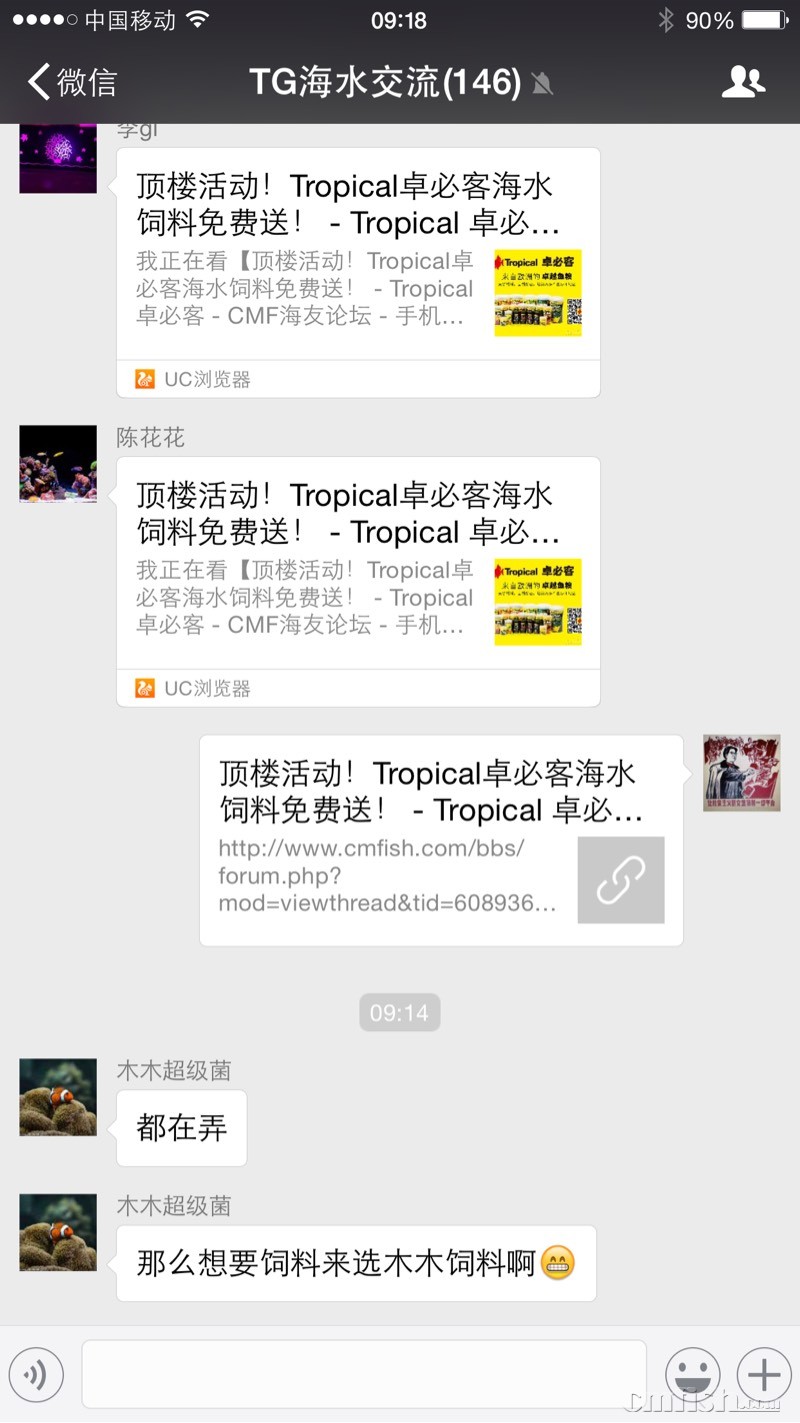View 陈花花's profile avatar
This screenshot has width=800, height=1423.
point(58,463)
